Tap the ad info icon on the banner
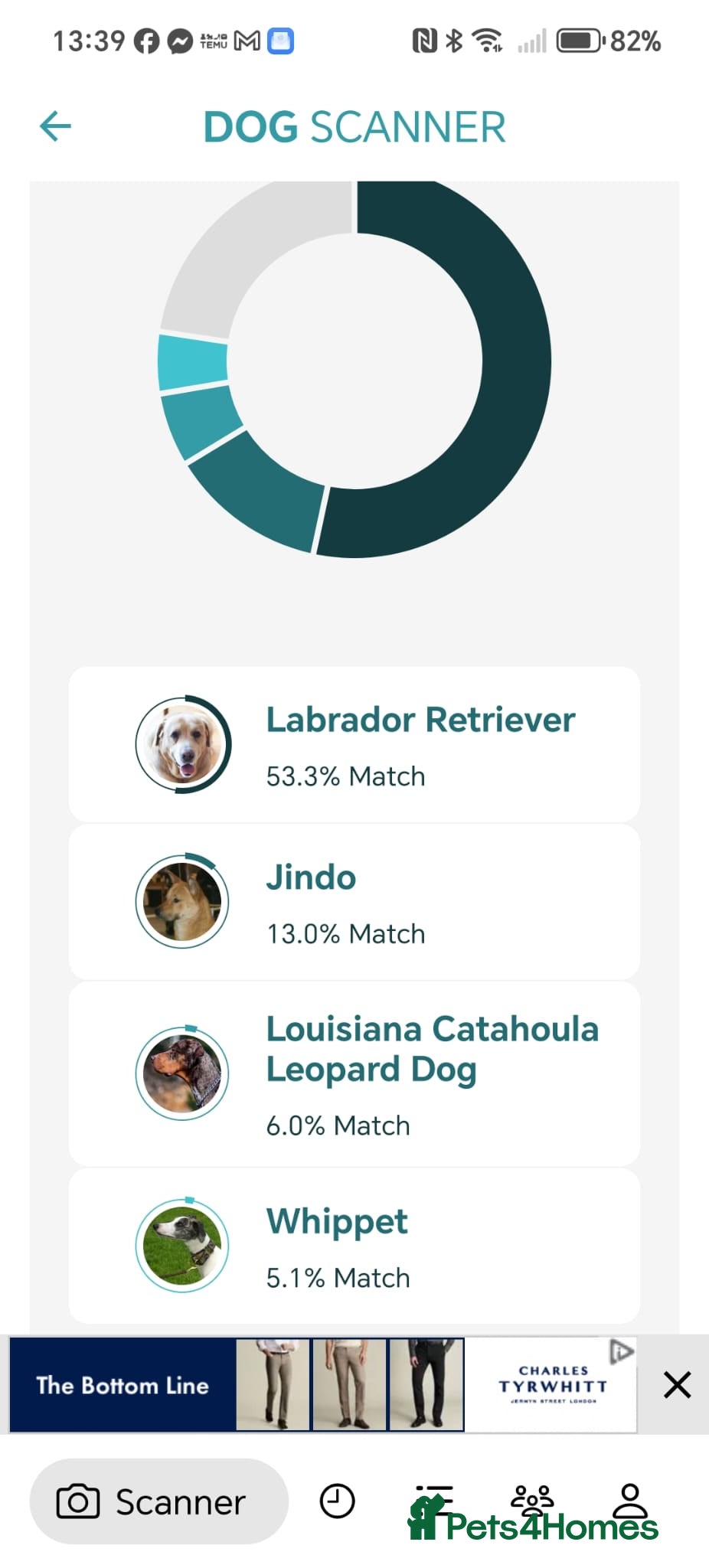The height and width of the screenshot is (1568, 709). pos(621,1352)
